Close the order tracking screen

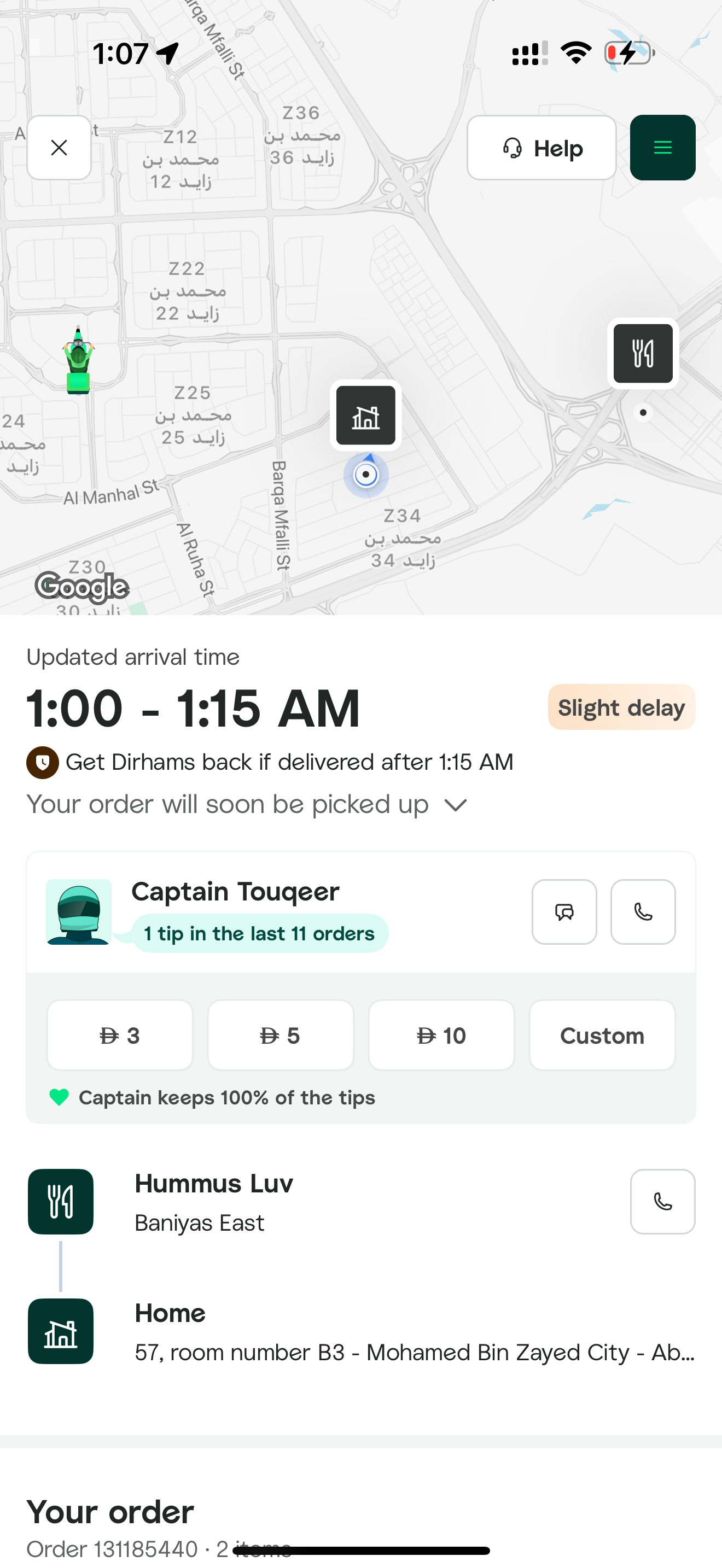tap(59, 147)
